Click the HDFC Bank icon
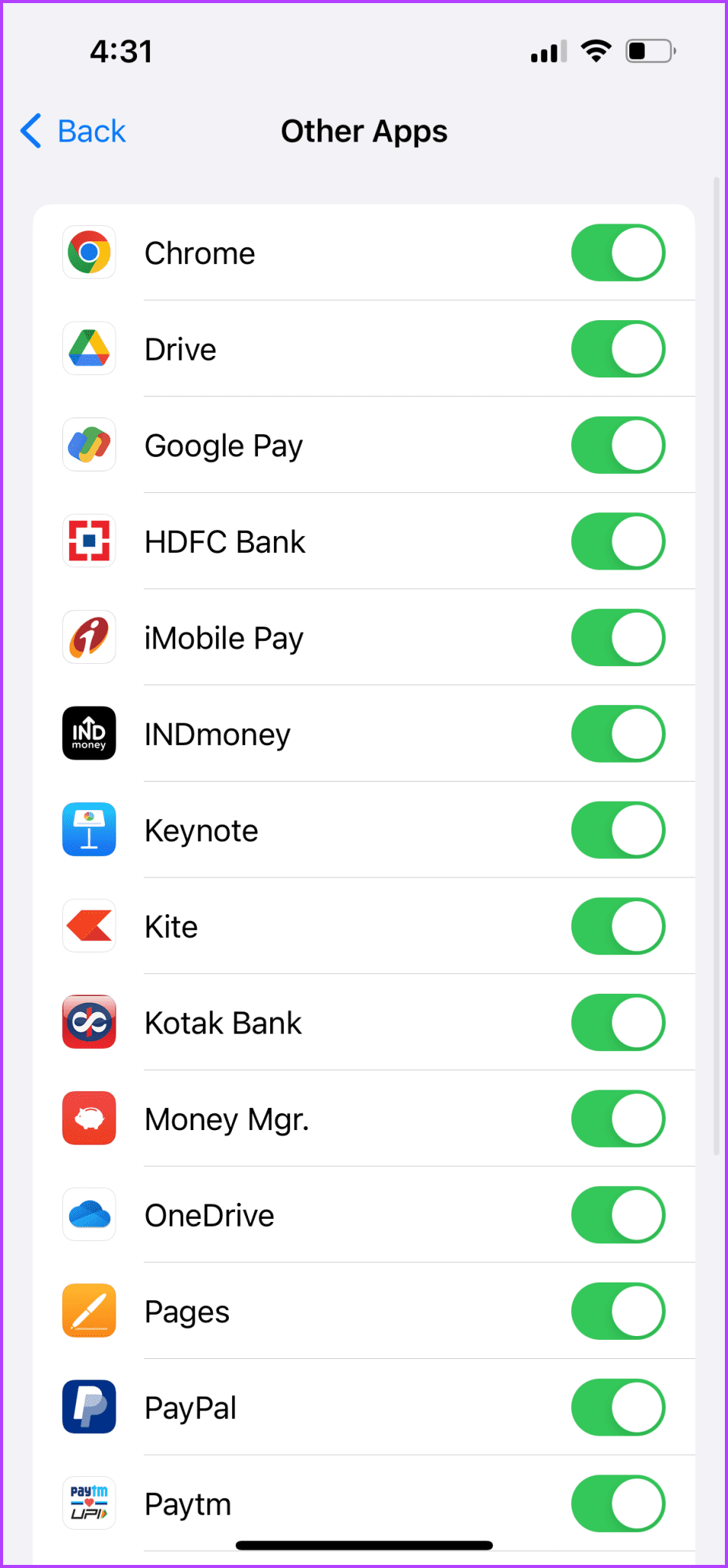This screenshot has height=1568, width=728. coord(89,541)
